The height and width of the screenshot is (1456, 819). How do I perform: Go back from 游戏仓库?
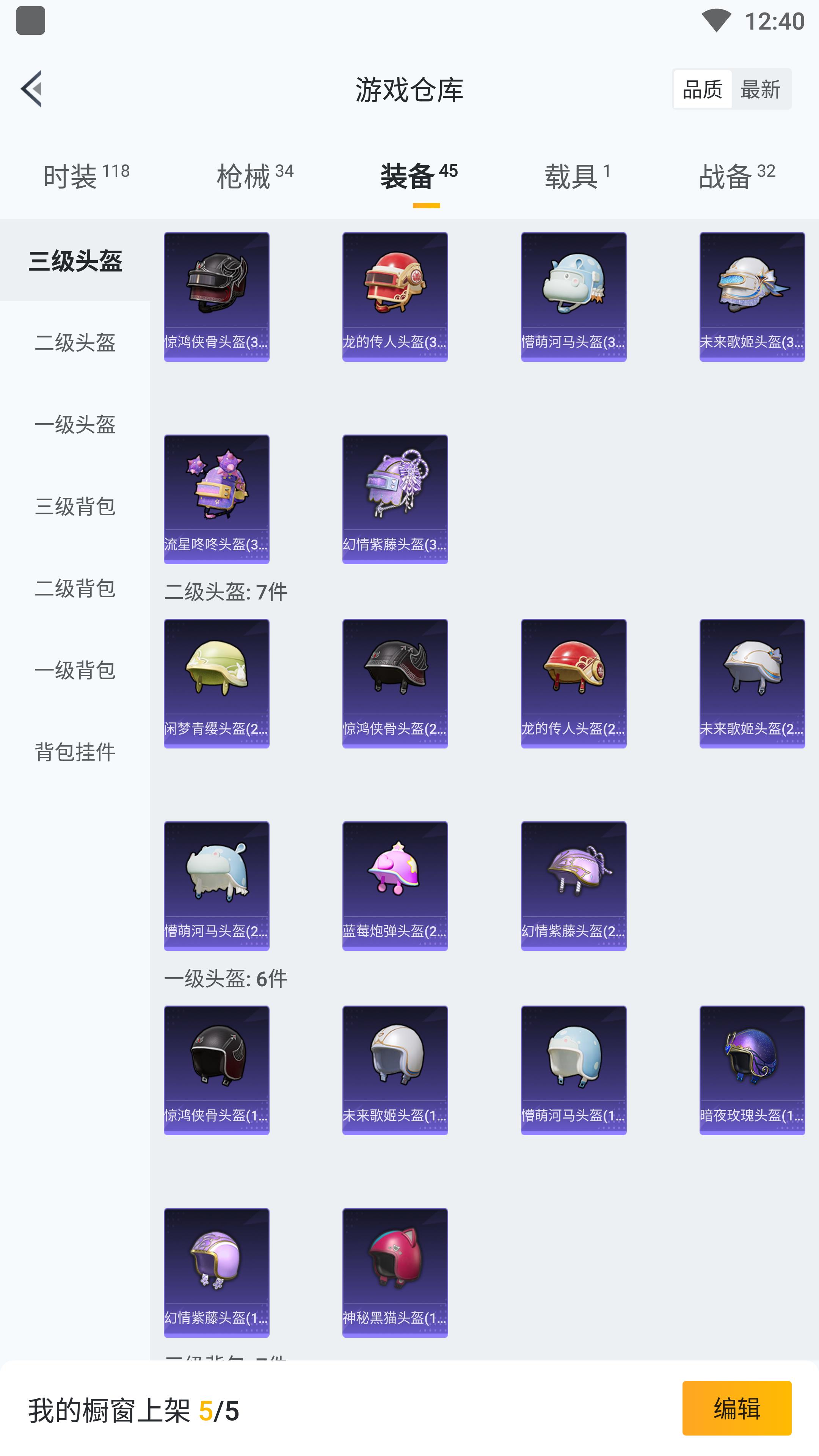coord(31,89)
